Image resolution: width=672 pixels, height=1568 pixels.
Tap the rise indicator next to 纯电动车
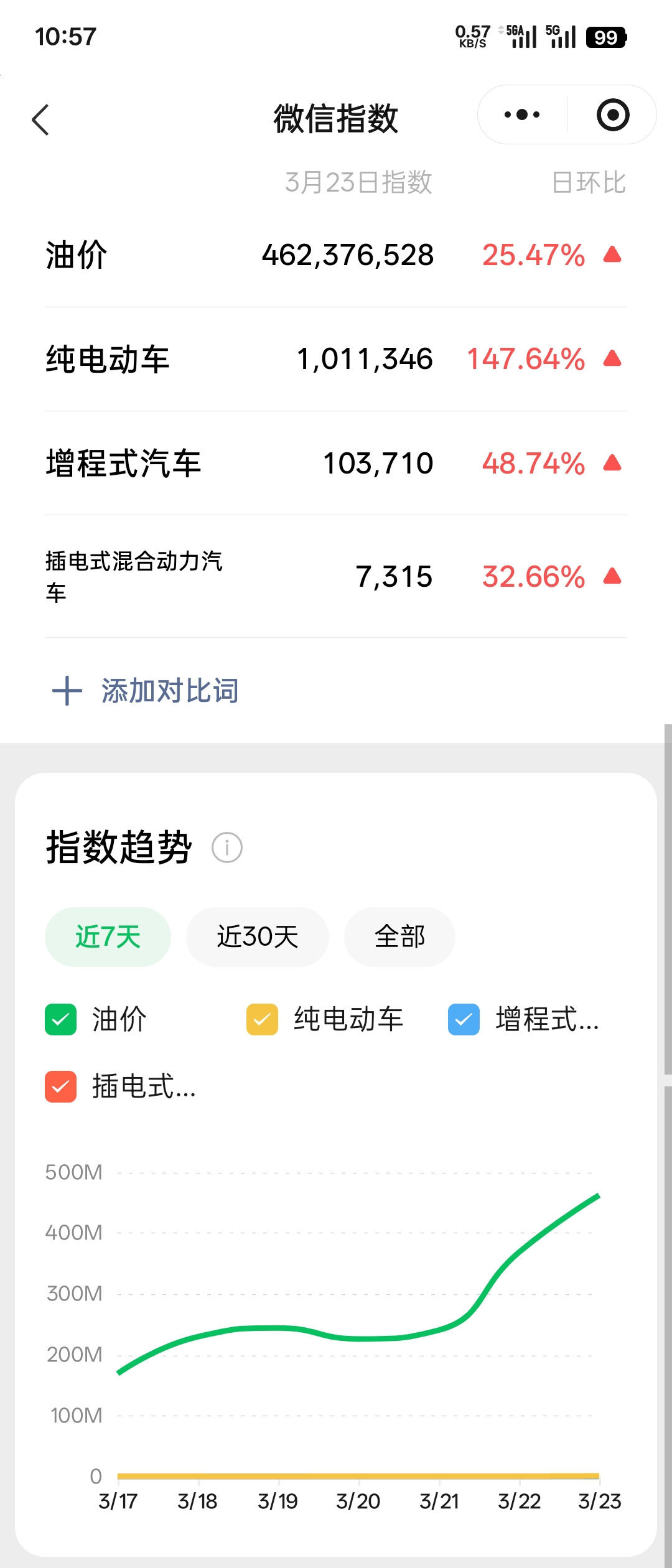coord(611,360)
